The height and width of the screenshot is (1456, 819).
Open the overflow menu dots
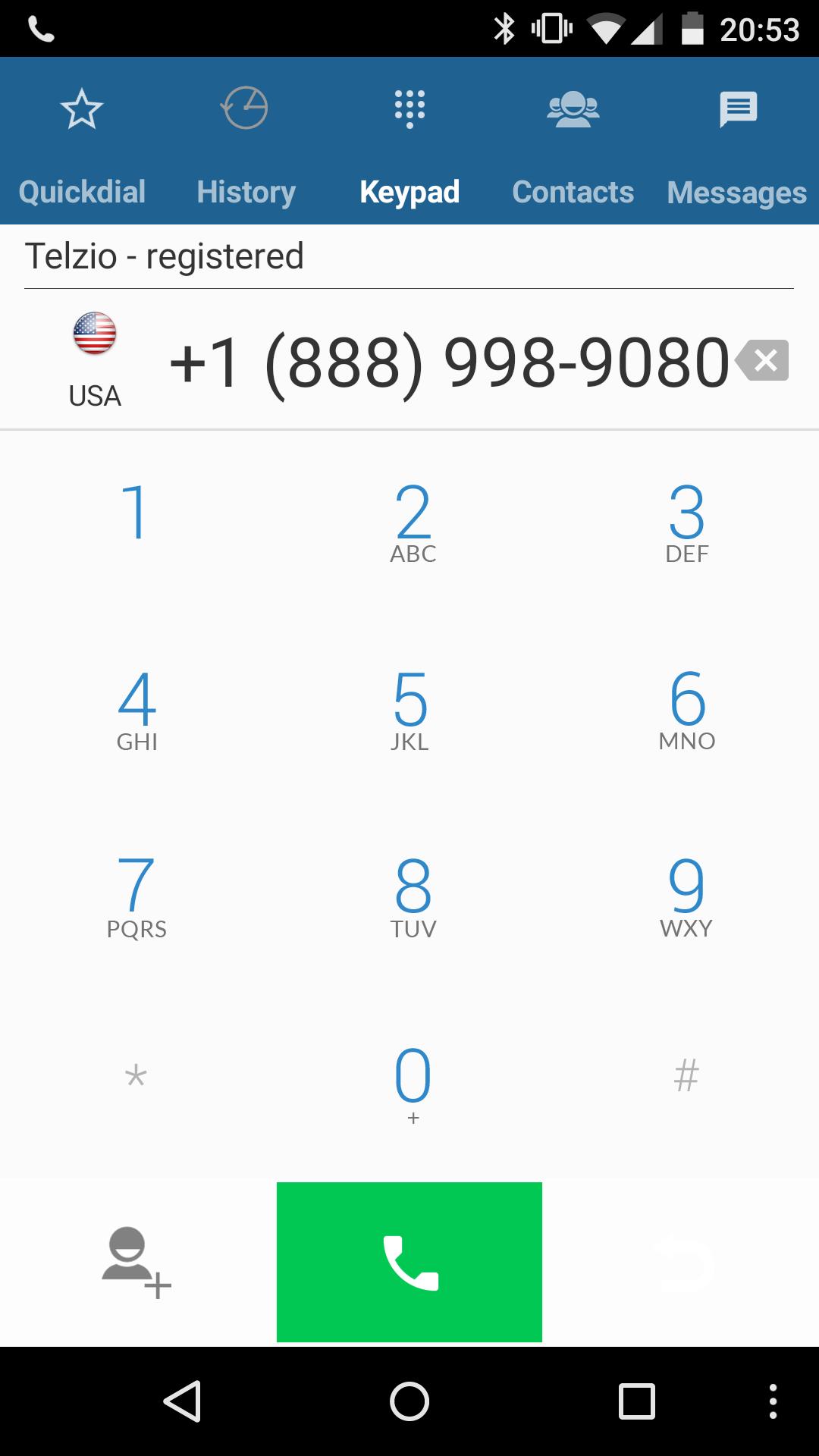(x=773, y=1401)
